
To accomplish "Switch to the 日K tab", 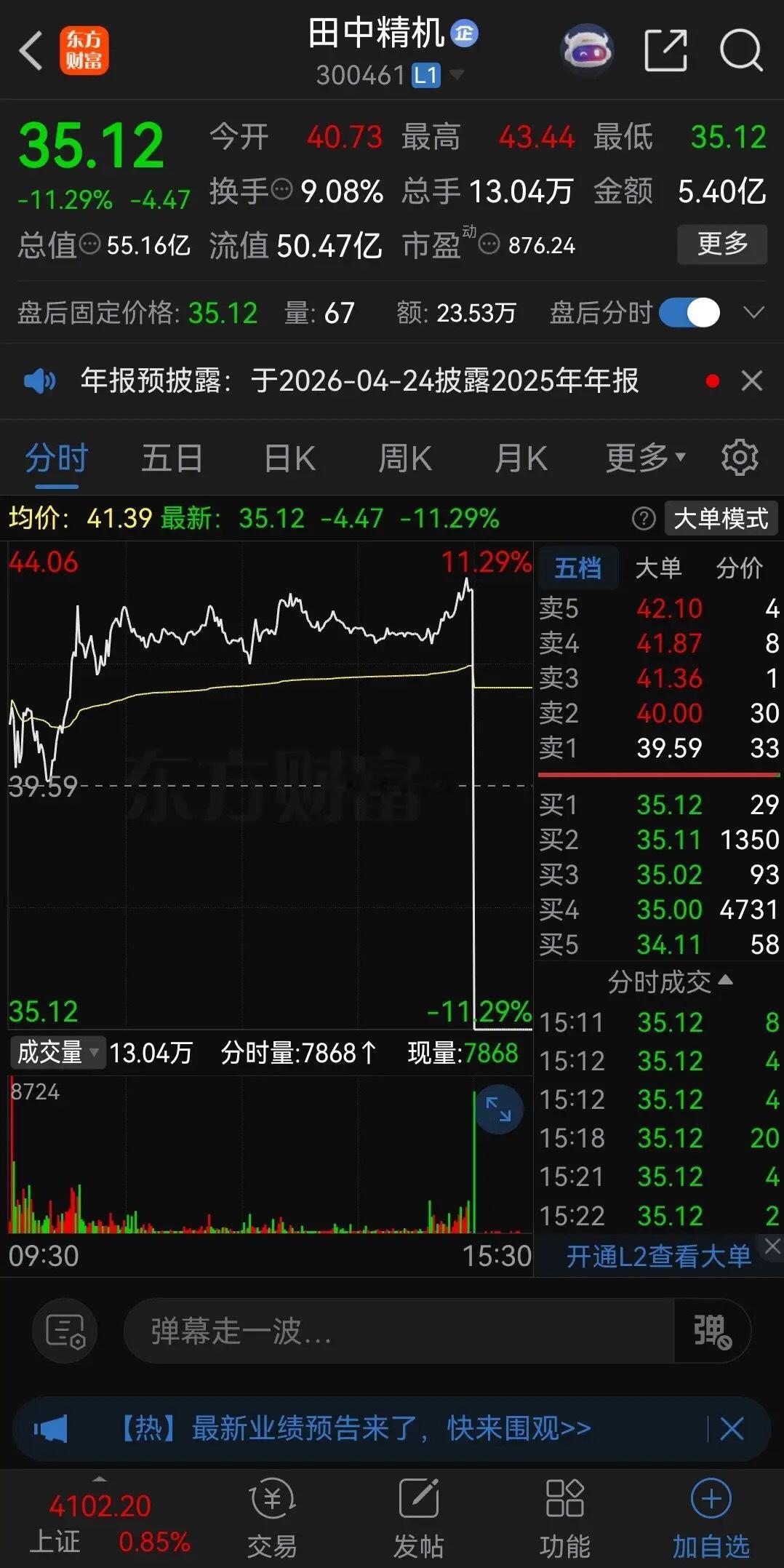I will point(289,457).
